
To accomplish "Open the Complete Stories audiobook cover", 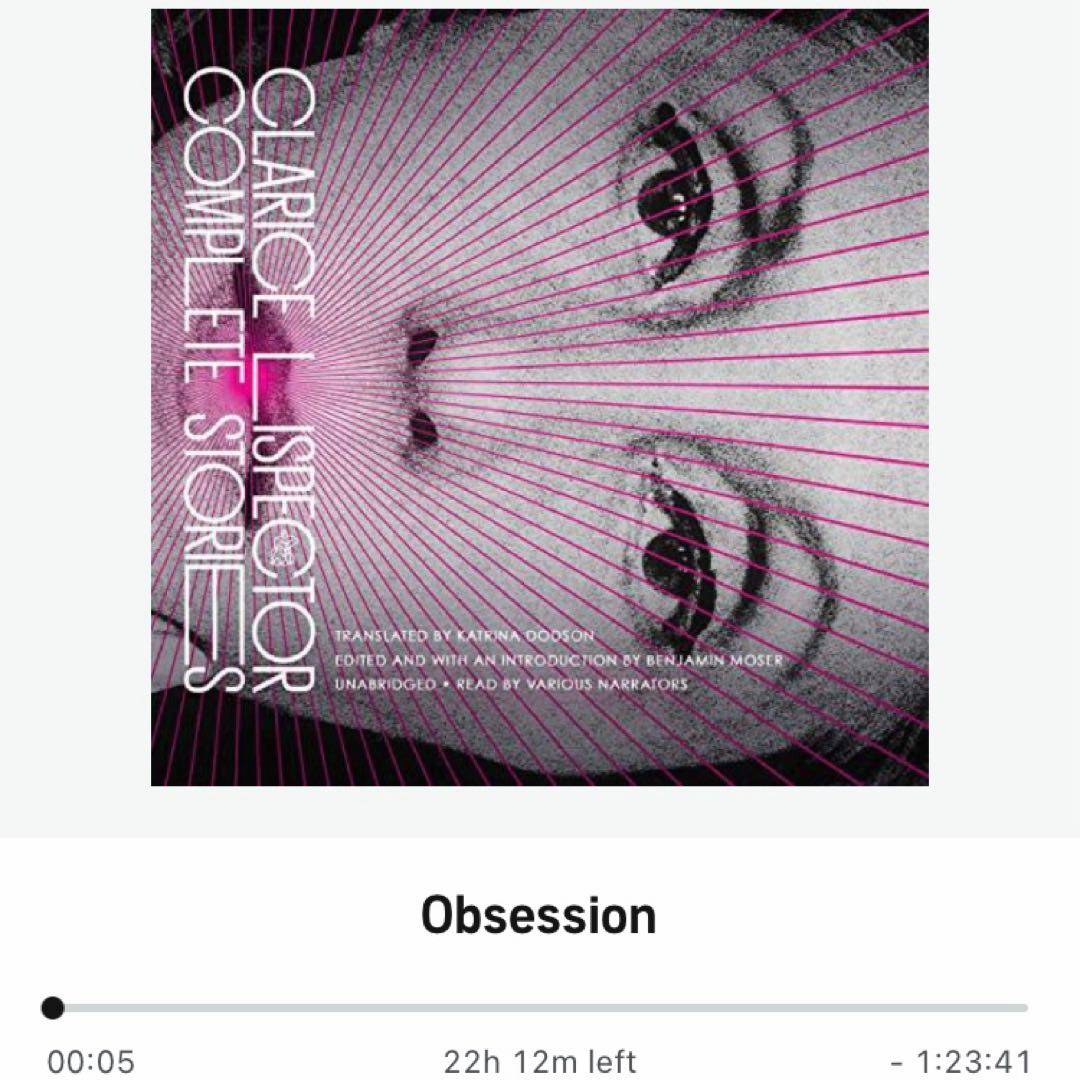I will point(540,398).
